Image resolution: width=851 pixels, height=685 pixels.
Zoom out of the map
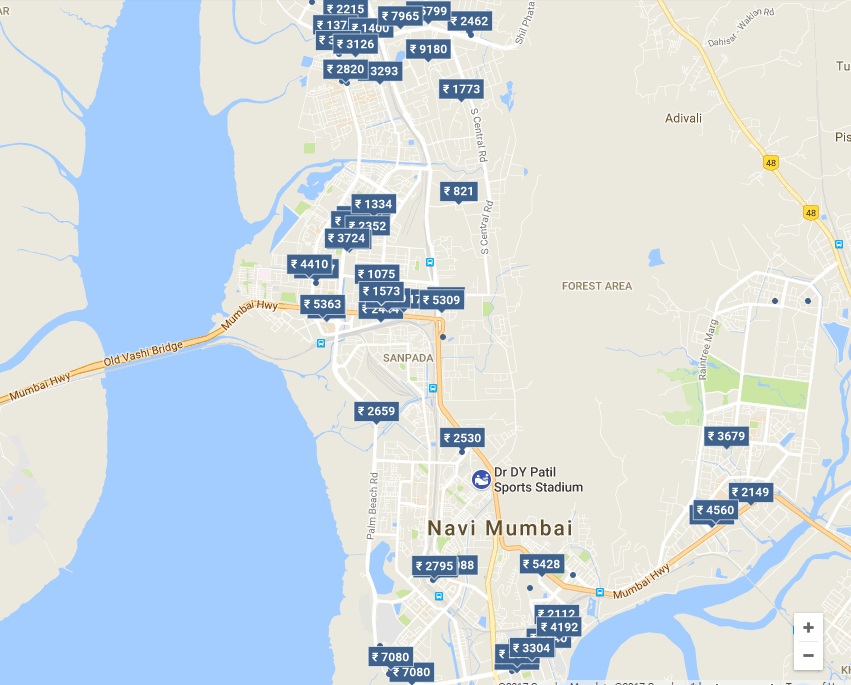click(x=808, y=655)
